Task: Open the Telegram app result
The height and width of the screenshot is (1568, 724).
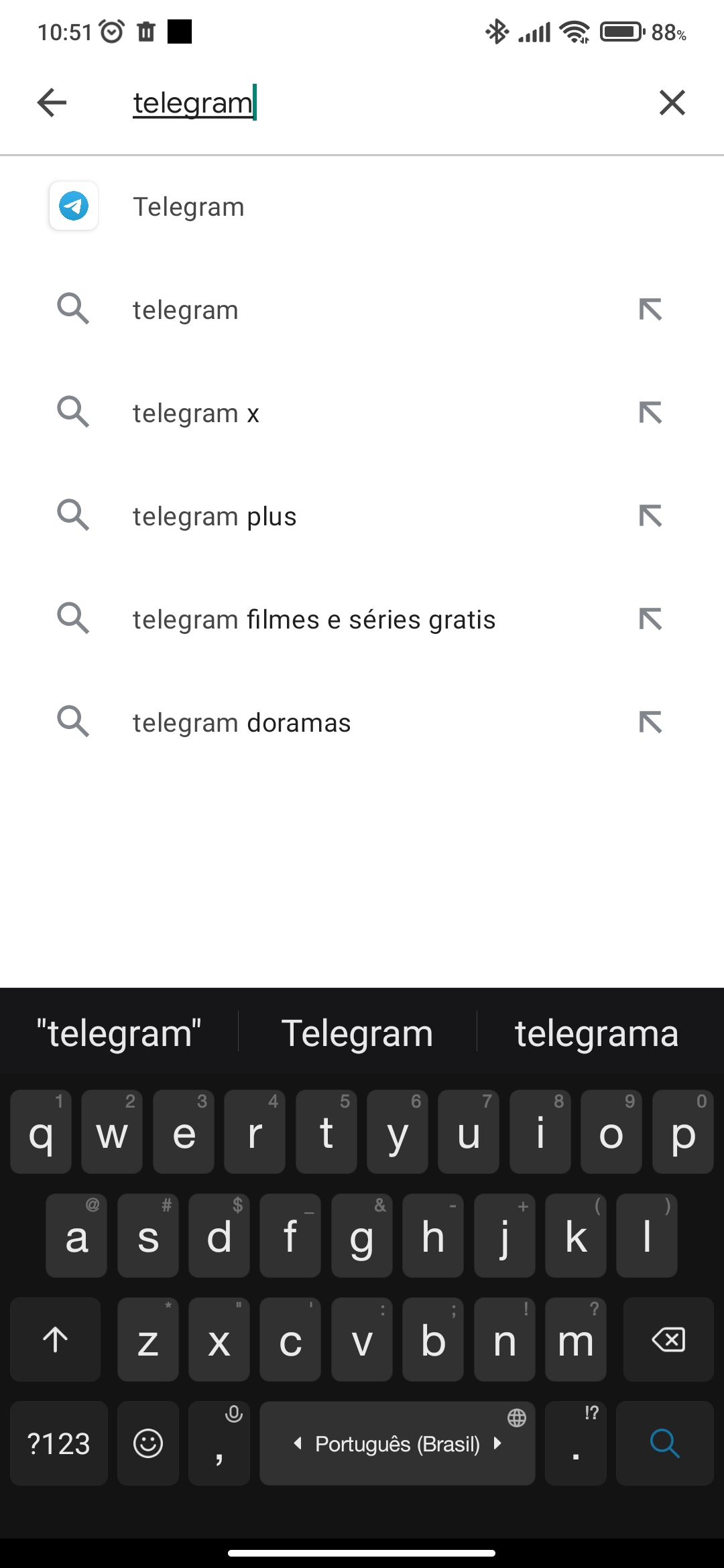Action: pos(188,206)
